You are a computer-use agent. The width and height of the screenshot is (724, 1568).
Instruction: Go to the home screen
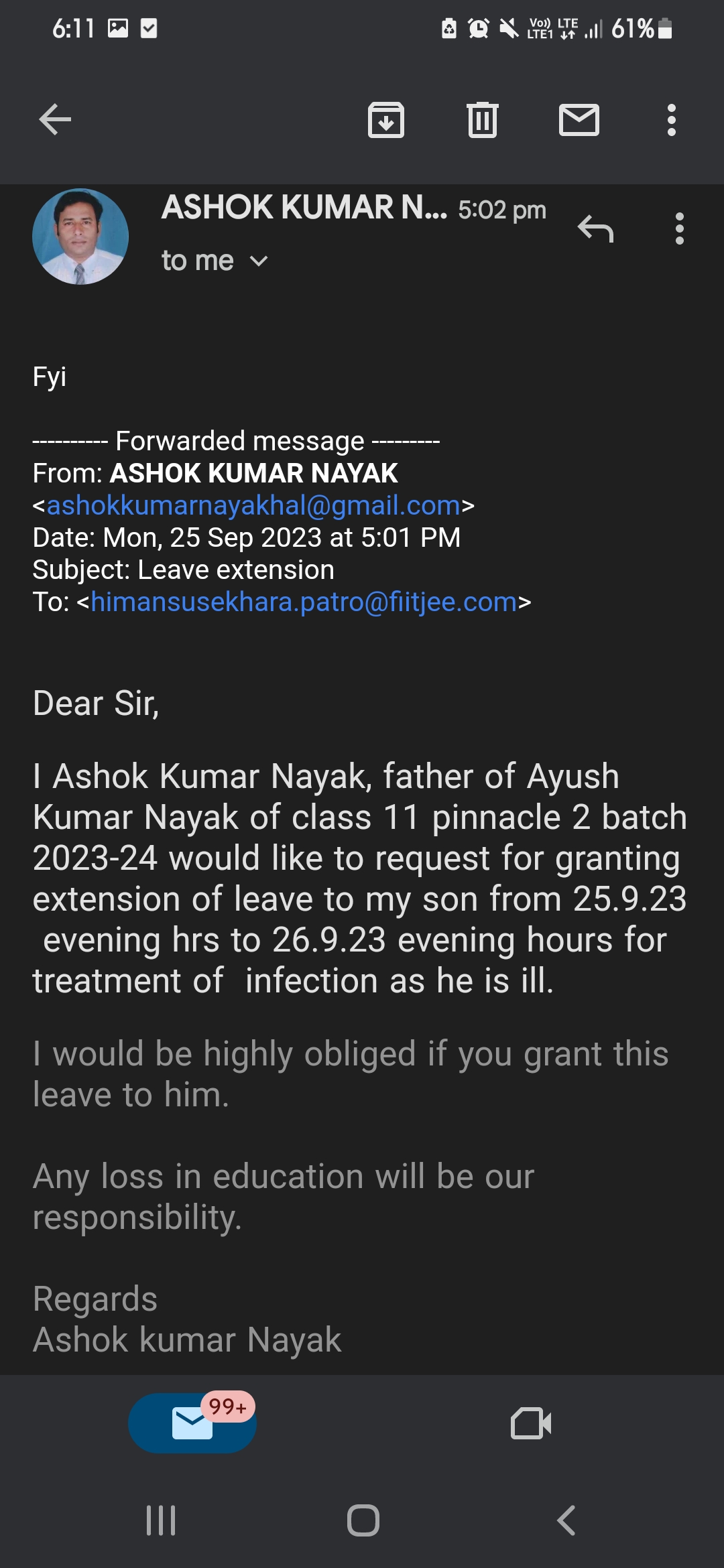point(363,1520)
